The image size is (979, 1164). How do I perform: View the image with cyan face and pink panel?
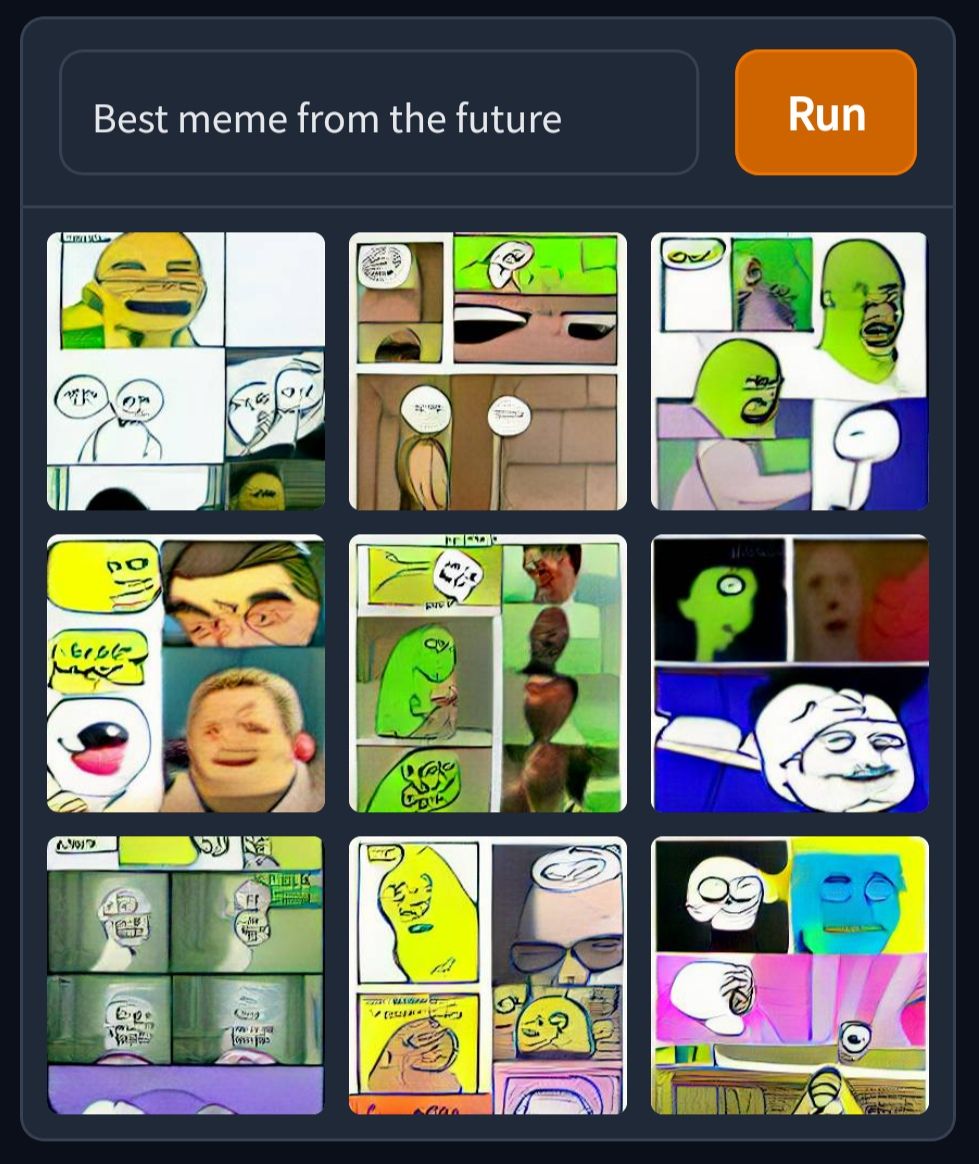coord(789,975)
